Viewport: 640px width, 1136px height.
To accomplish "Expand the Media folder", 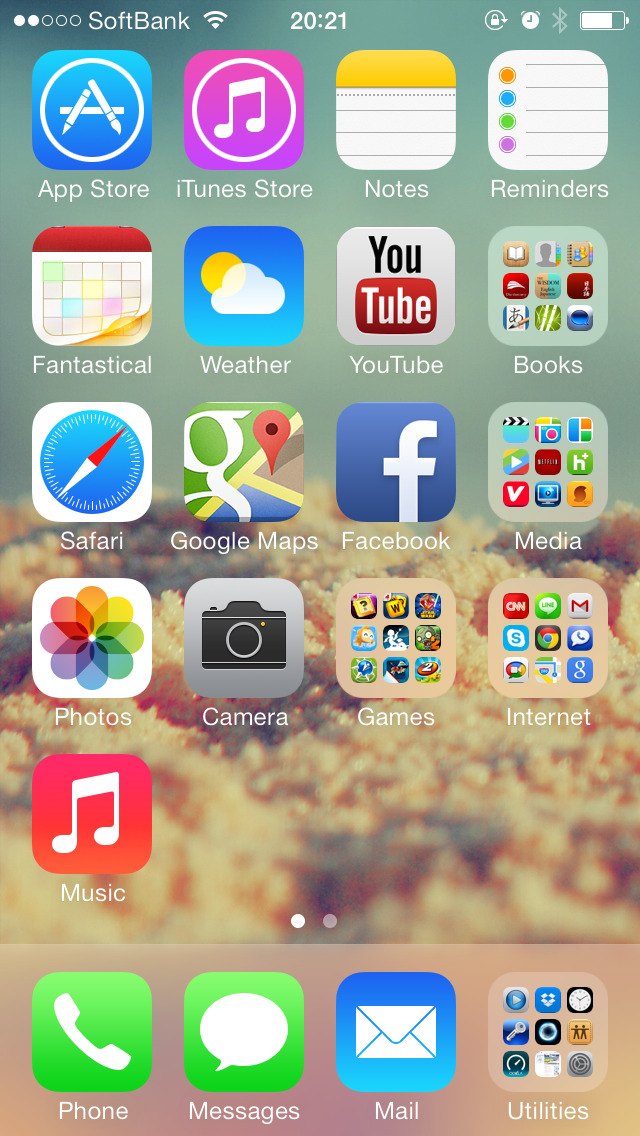I will click(x=548, y=462).
